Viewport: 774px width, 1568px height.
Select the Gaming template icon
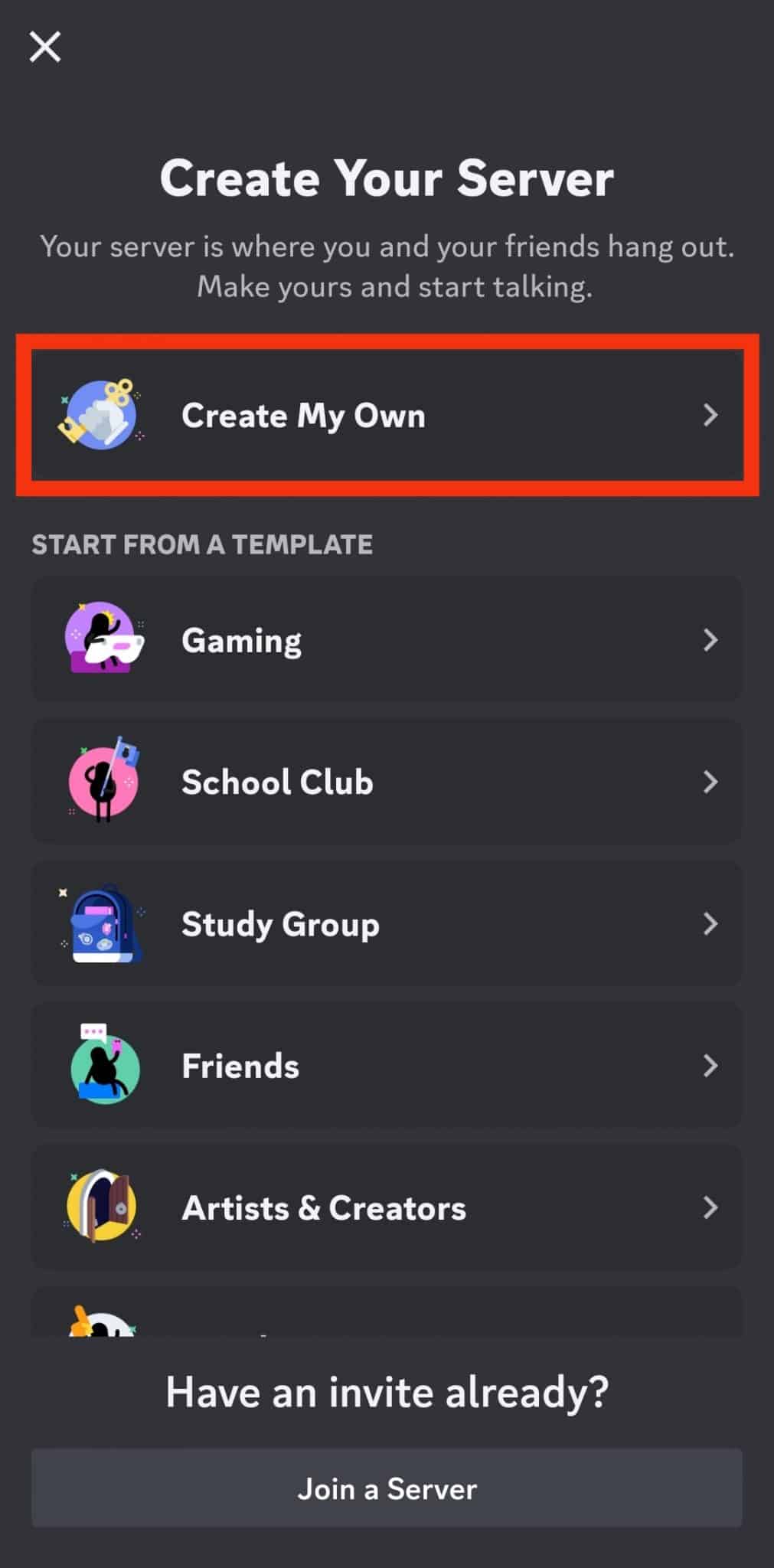(x=103, y=640)
